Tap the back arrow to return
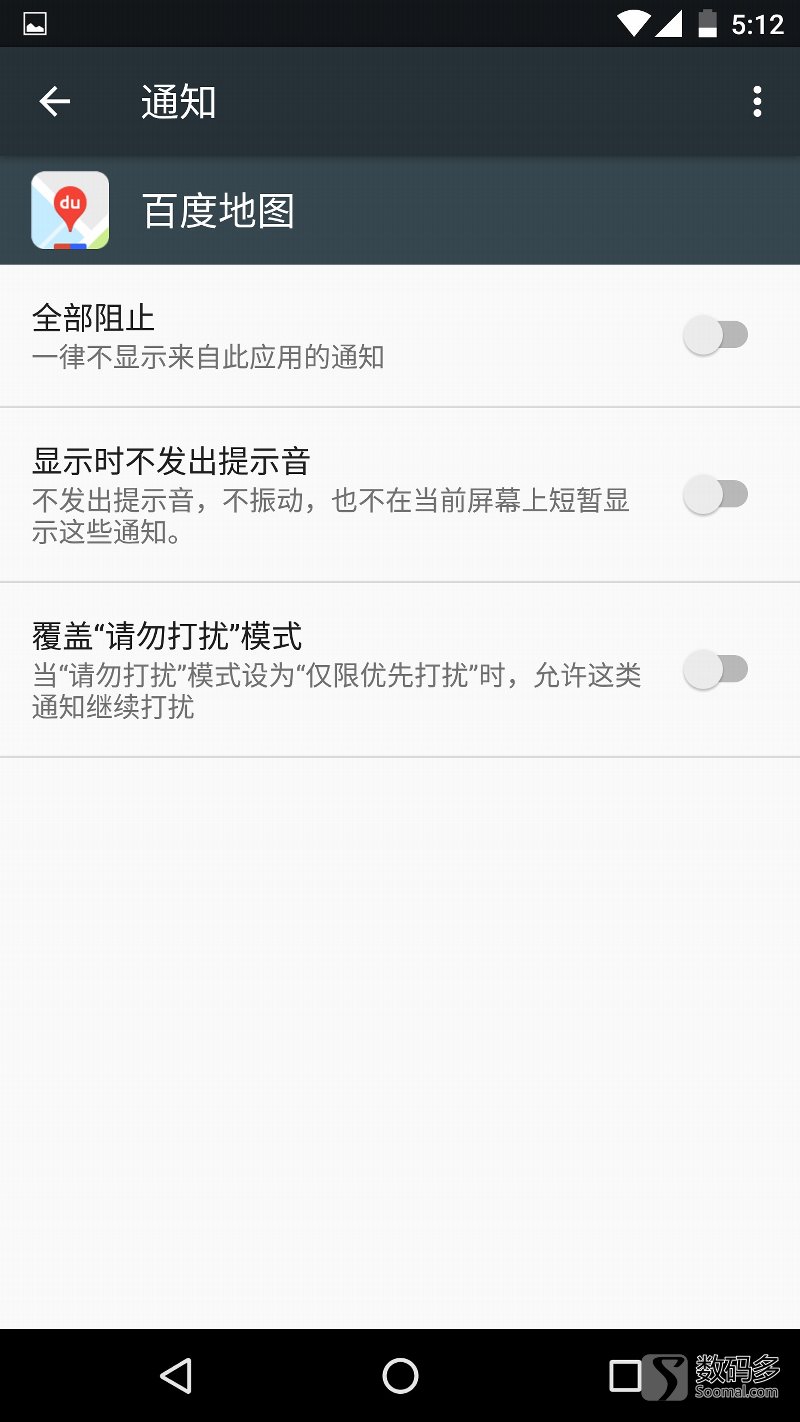Screen dimensions: 800x1422 55,101
